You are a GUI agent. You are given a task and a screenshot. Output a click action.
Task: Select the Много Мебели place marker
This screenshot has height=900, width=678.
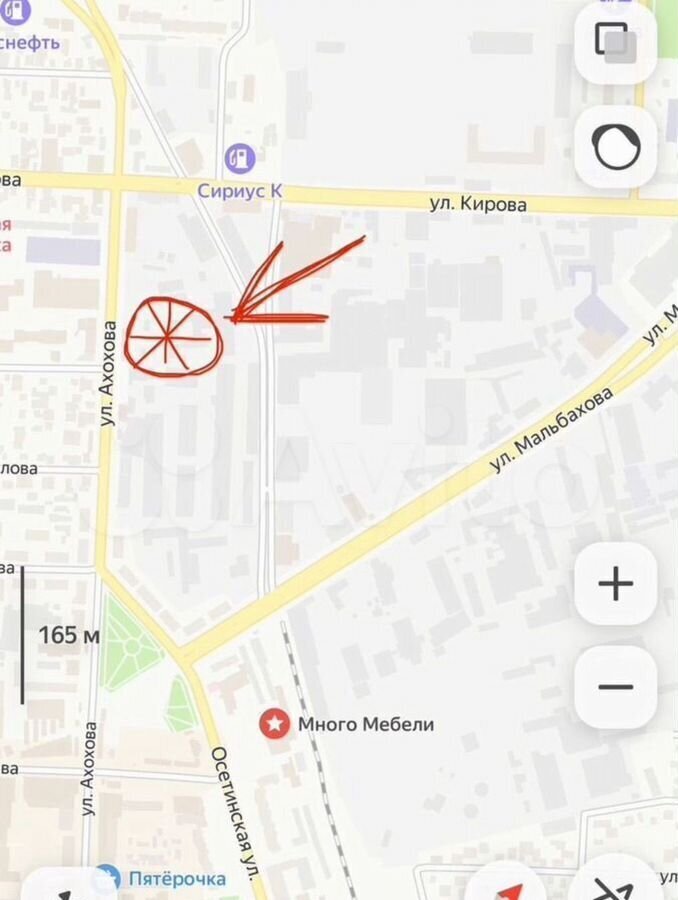pos(272,723)
